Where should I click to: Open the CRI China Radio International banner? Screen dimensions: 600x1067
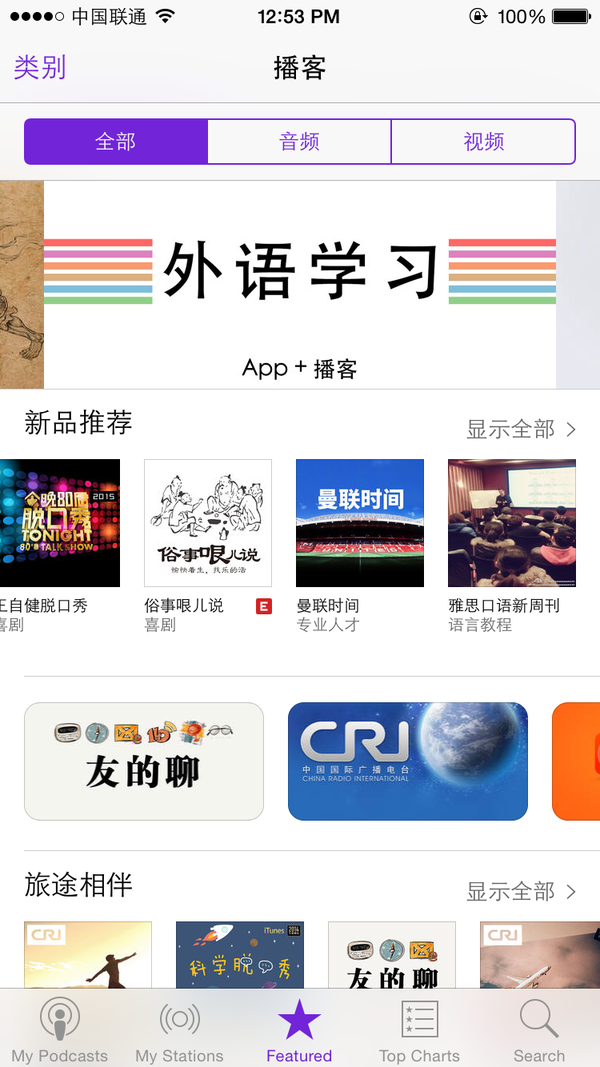point(408,761)
